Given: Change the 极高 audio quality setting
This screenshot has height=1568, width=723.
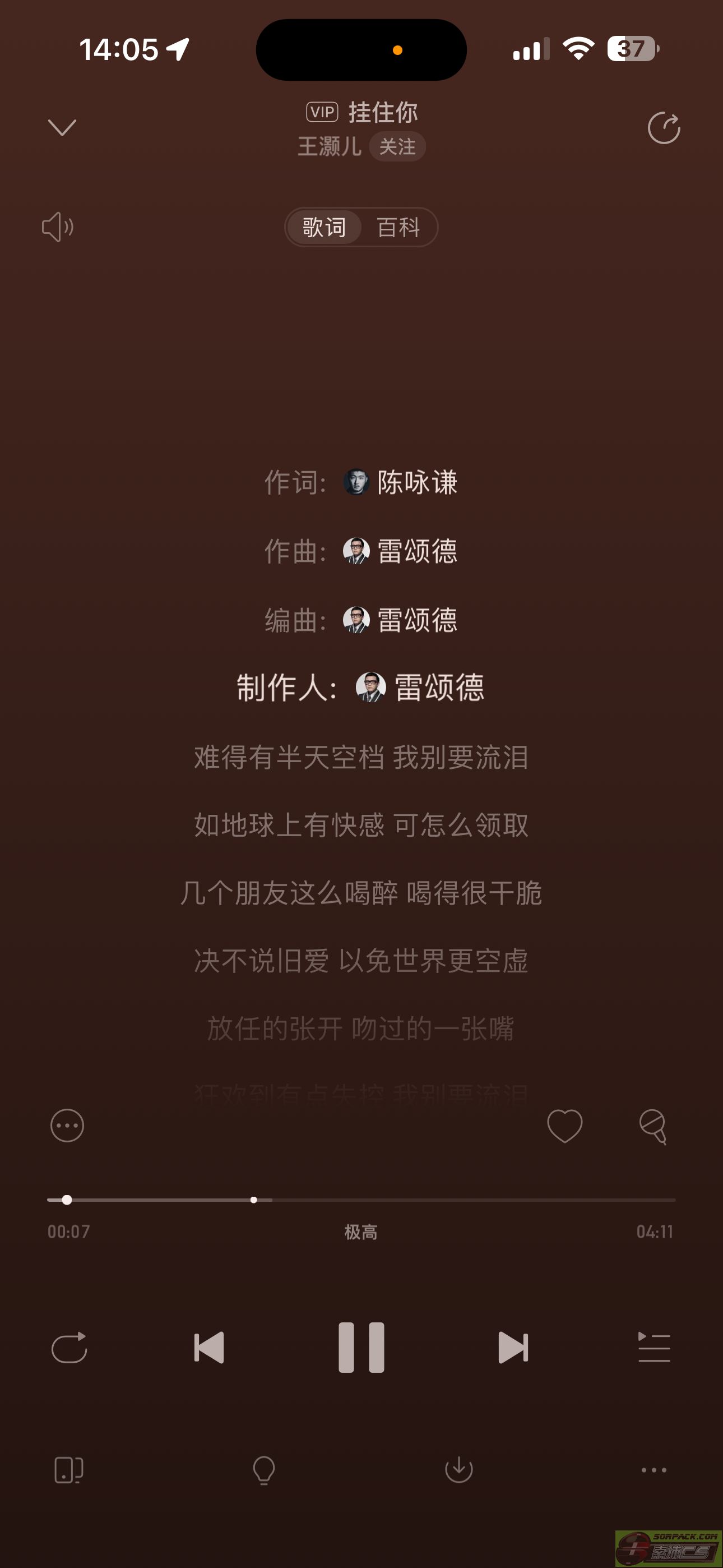Looking at the screenshot, I should tap(361, 1232).
